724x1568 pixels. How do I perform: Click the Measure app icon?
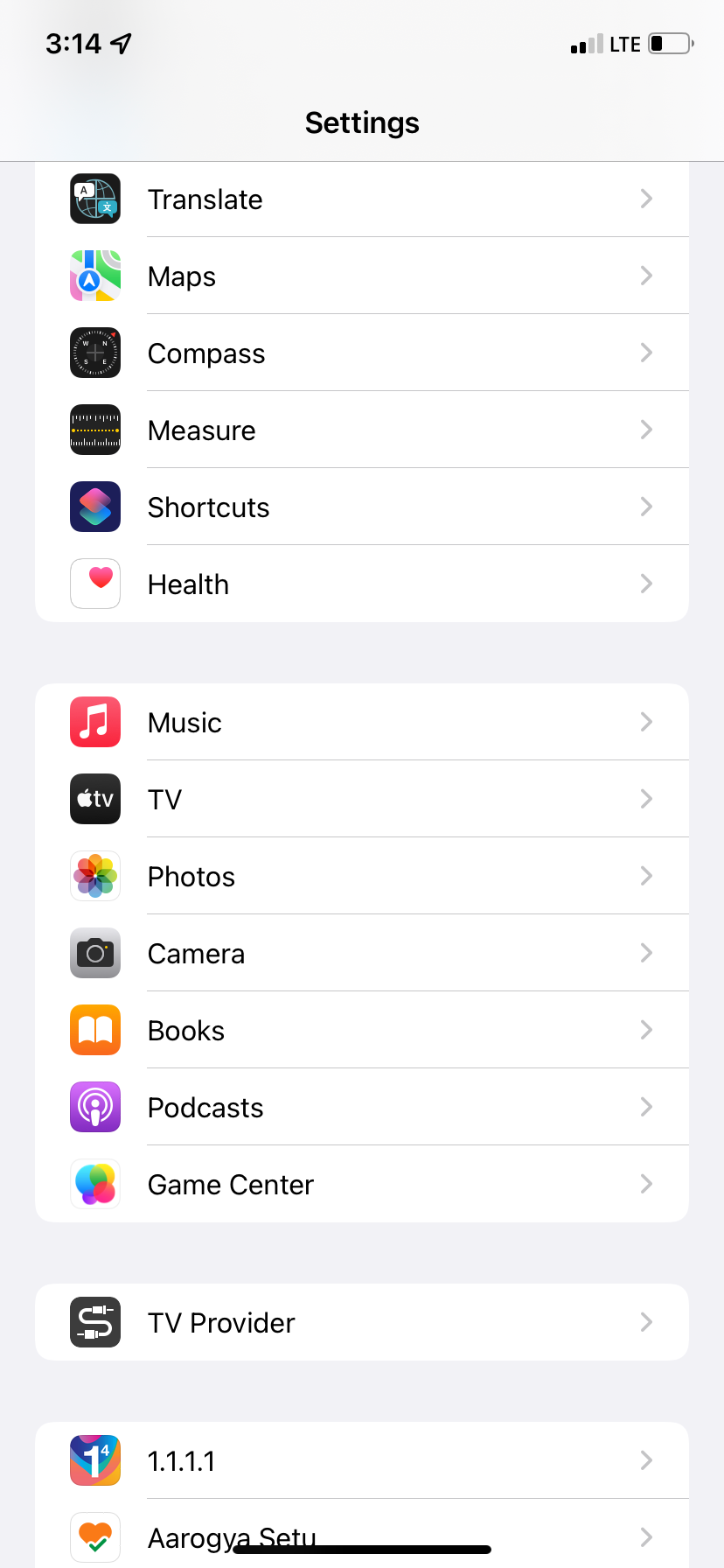point(94,430)
